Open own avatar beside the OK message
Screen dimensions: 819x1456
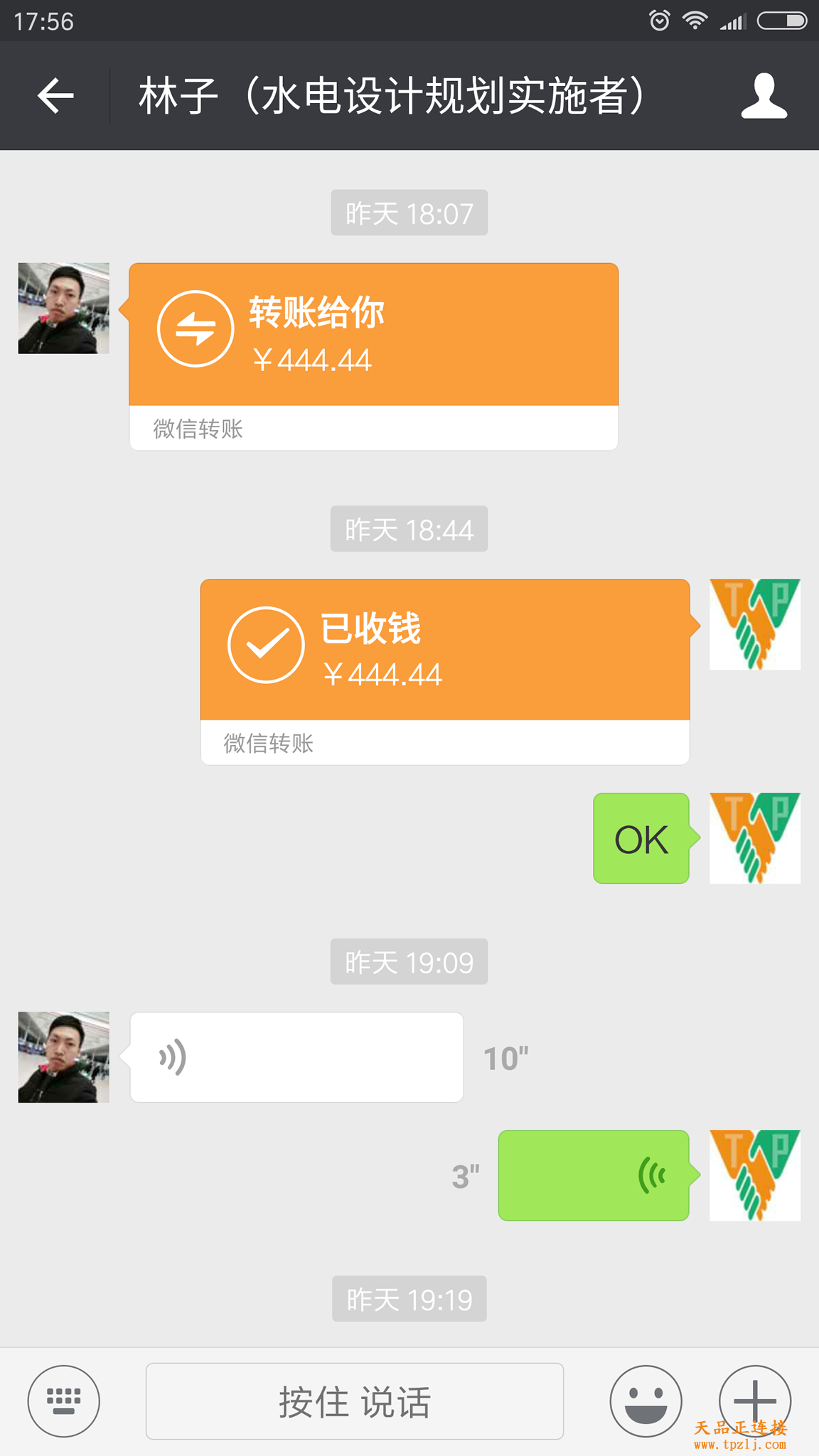pyautogui.click(x=755, y=838)
